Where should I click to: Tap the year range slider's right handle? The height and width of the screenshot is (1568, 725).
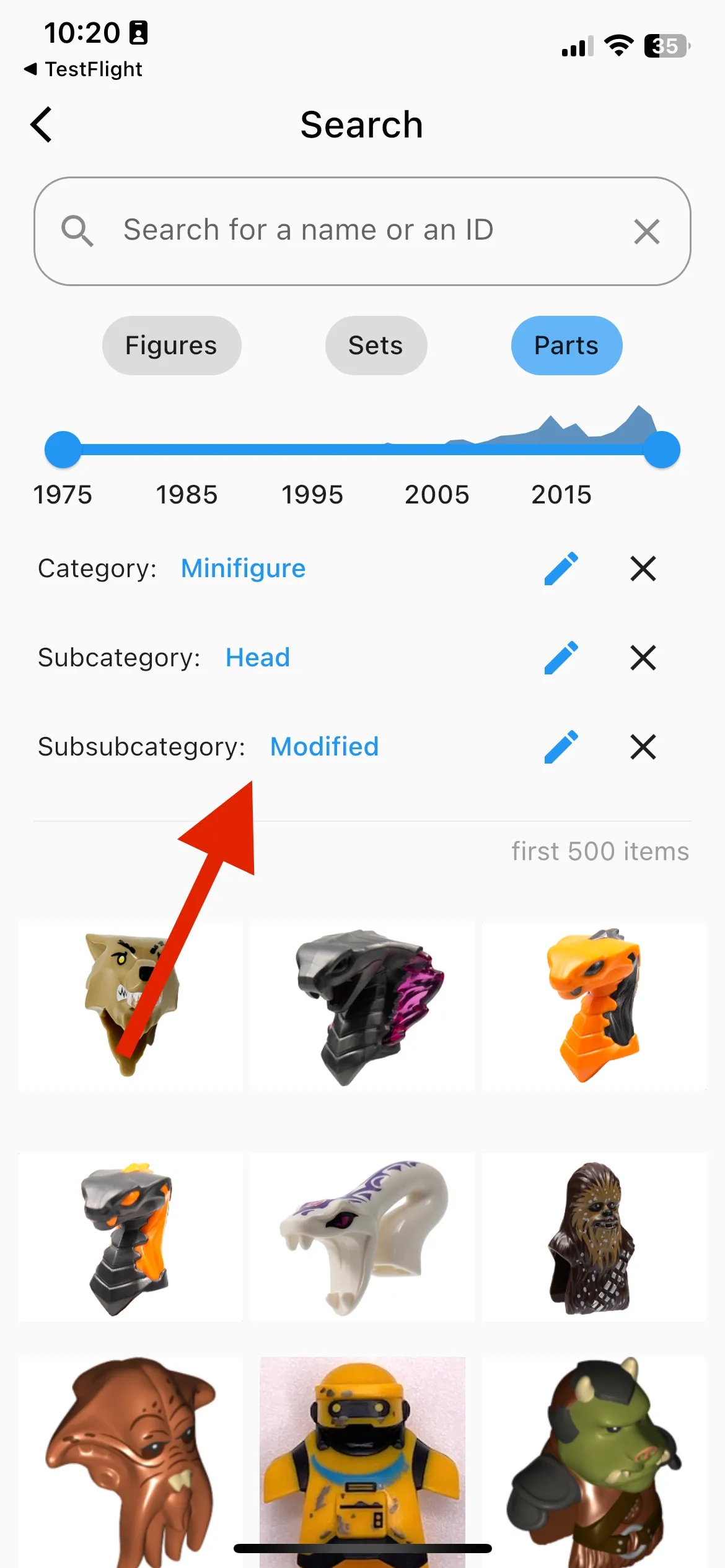(x=662, y=450)
